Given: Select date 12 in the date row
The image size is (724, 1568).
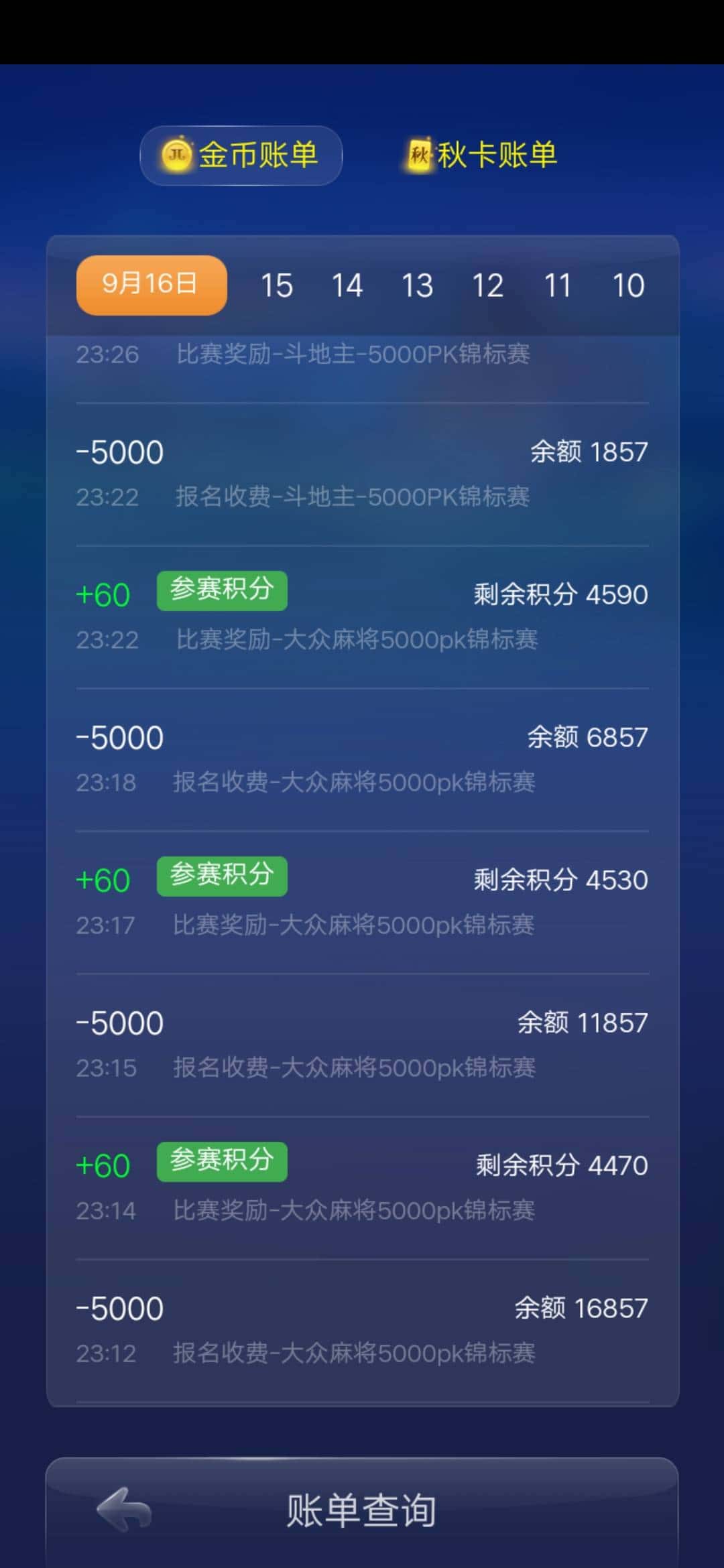Looking at the screenshot, I should coord(490,284).
